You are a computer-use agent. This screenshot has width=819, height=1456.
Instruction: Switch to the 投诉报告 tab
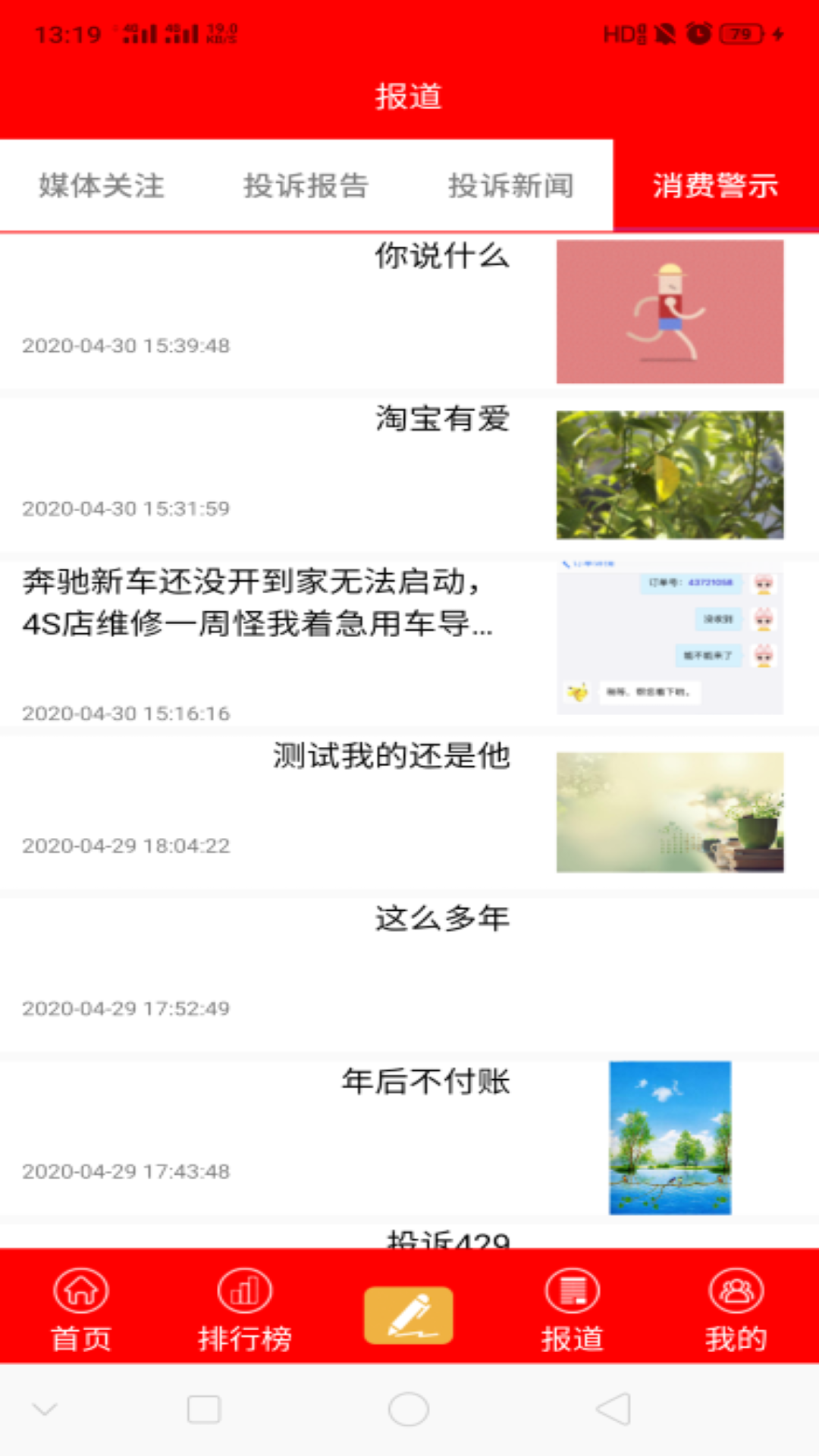306,186
